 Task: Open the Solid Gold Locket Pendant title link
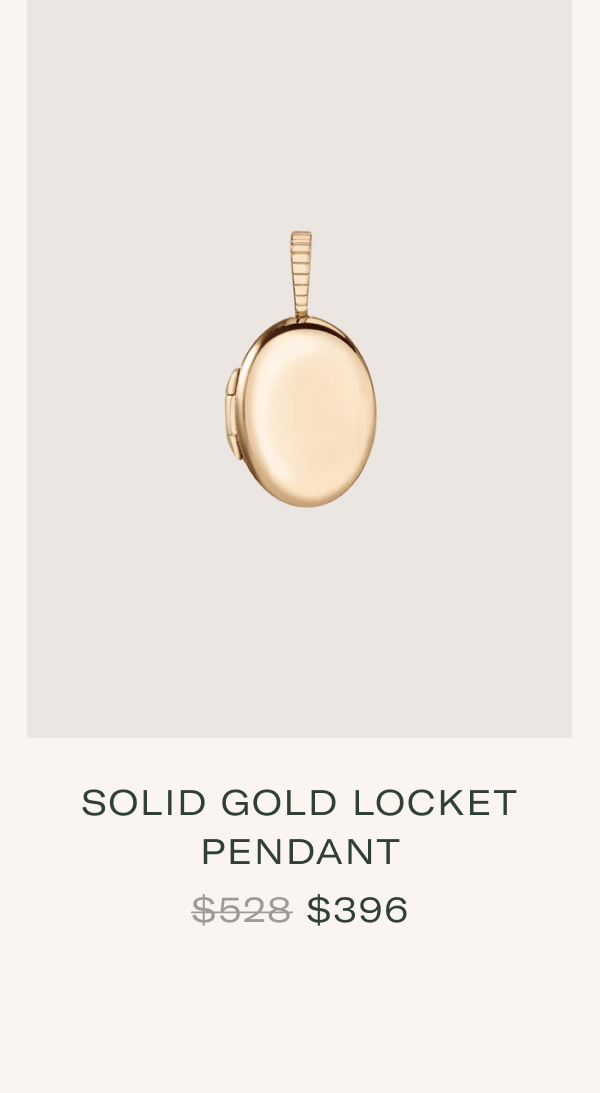point(300,827)
